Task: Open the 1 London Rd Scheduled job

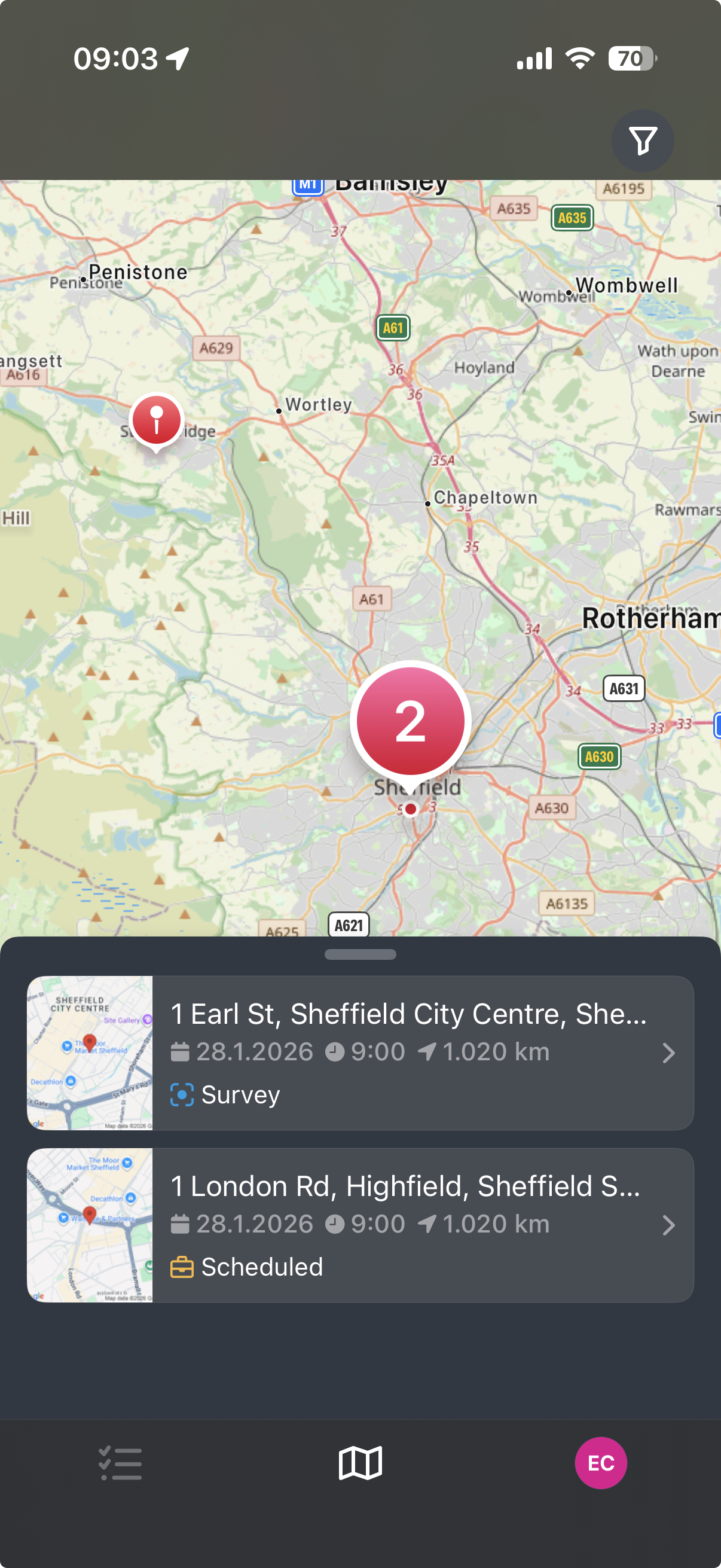Action: pos(360,1225)
